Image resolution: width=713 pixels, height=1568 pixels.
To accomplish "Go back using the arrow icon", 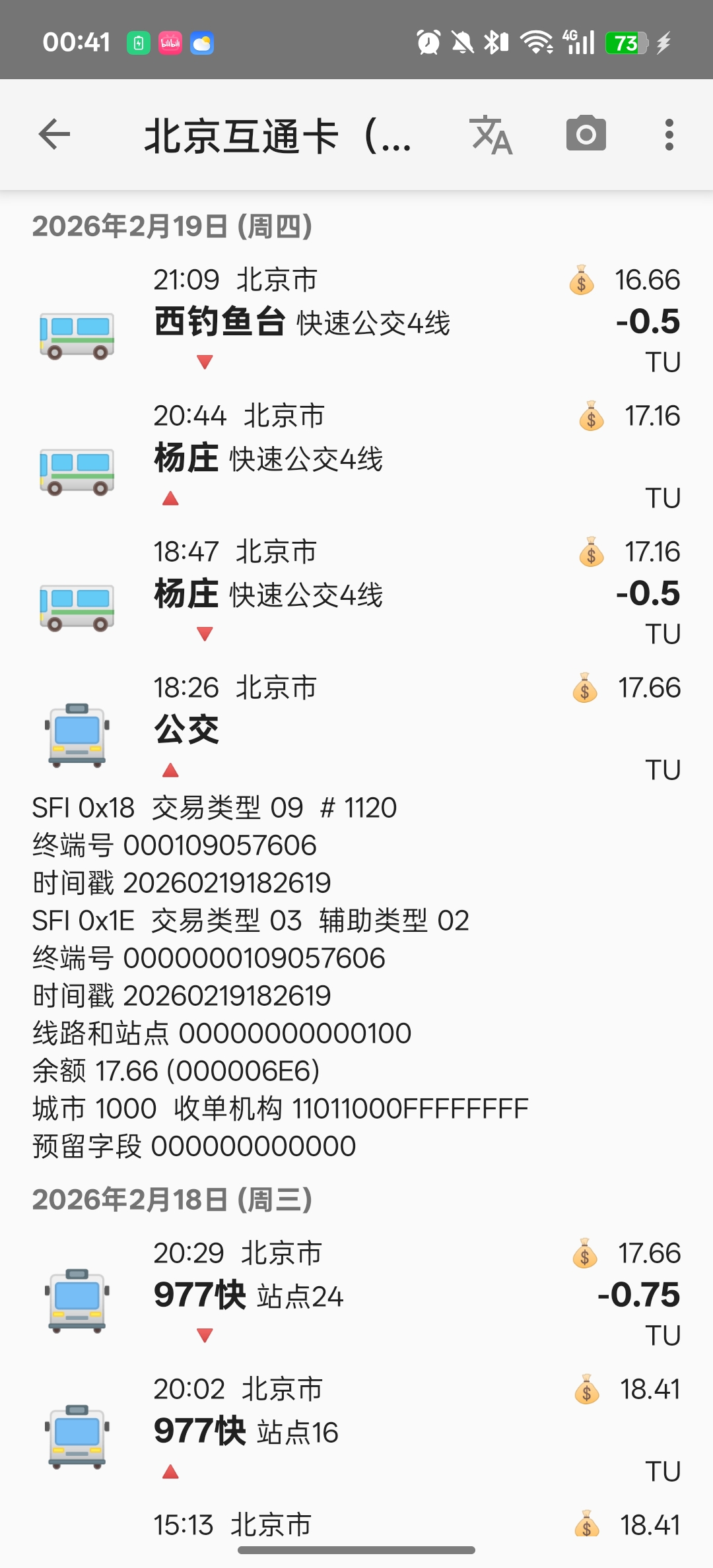I will pos(55,135).
